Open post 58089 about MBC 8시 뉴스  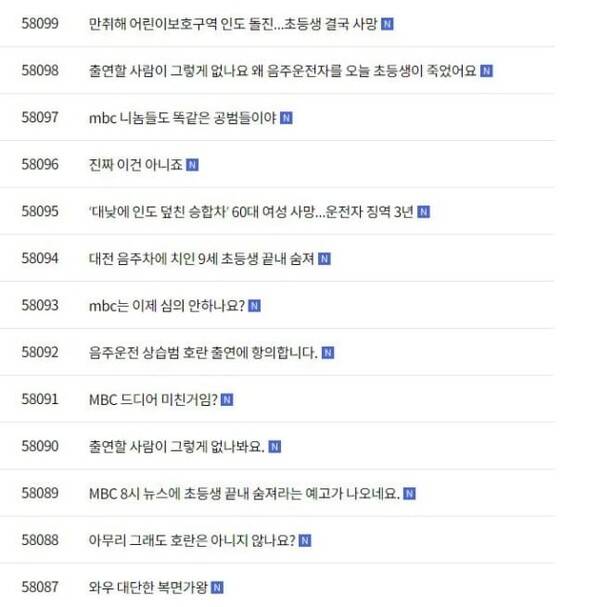(x=243, y=493)
